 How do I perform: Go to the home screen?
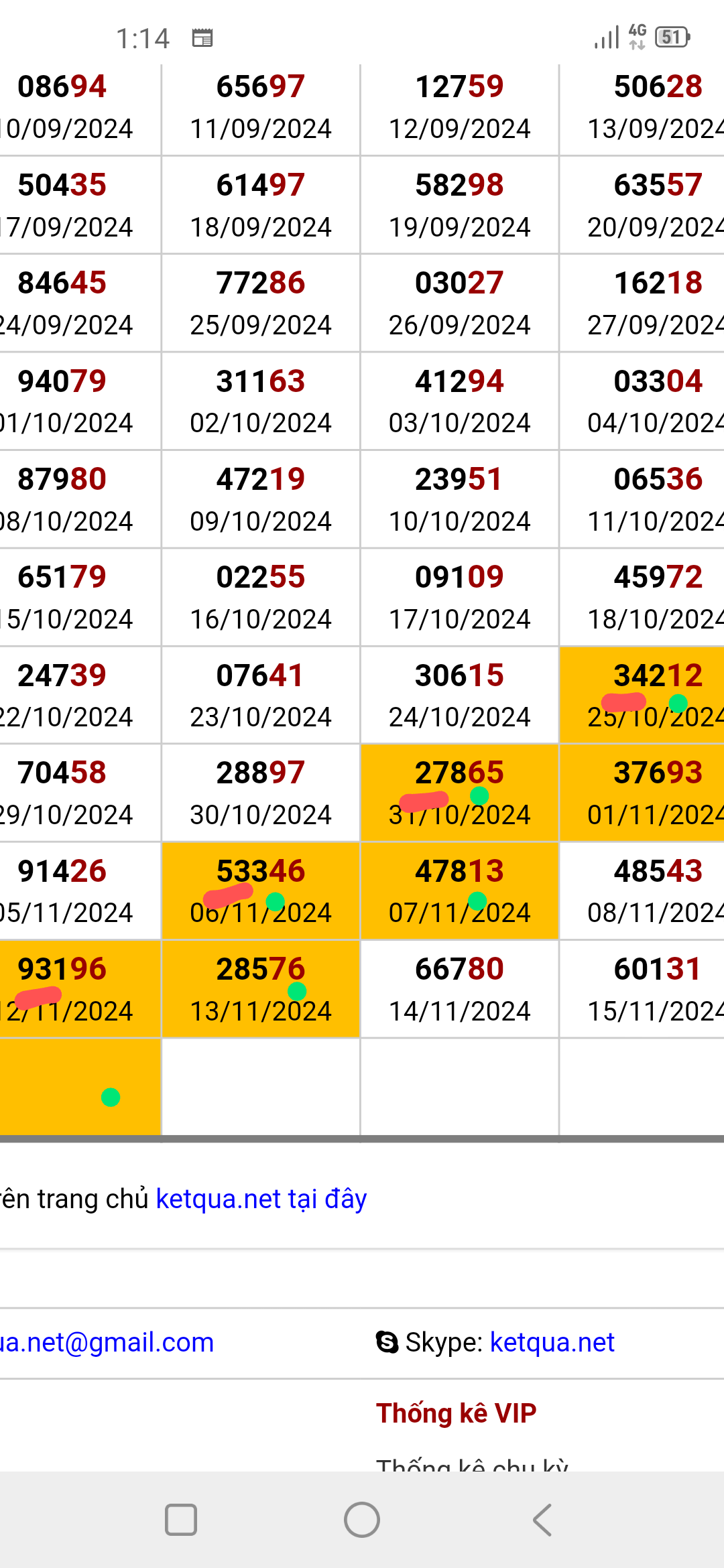coord(362,1520)
